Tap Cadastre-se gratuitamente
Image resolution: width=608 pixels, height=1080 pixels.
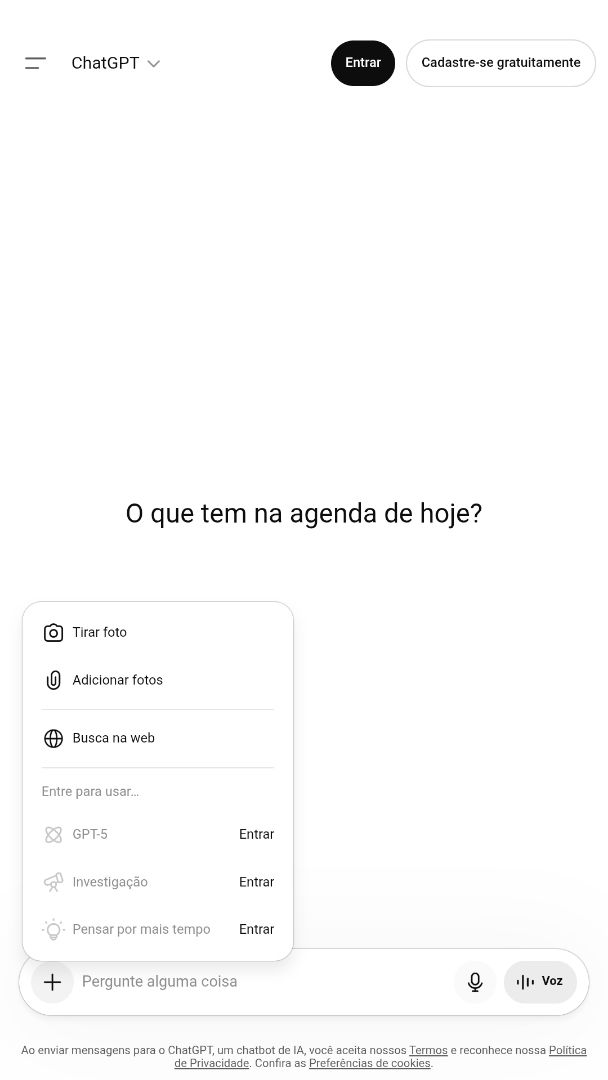click(x=500, y=63)
